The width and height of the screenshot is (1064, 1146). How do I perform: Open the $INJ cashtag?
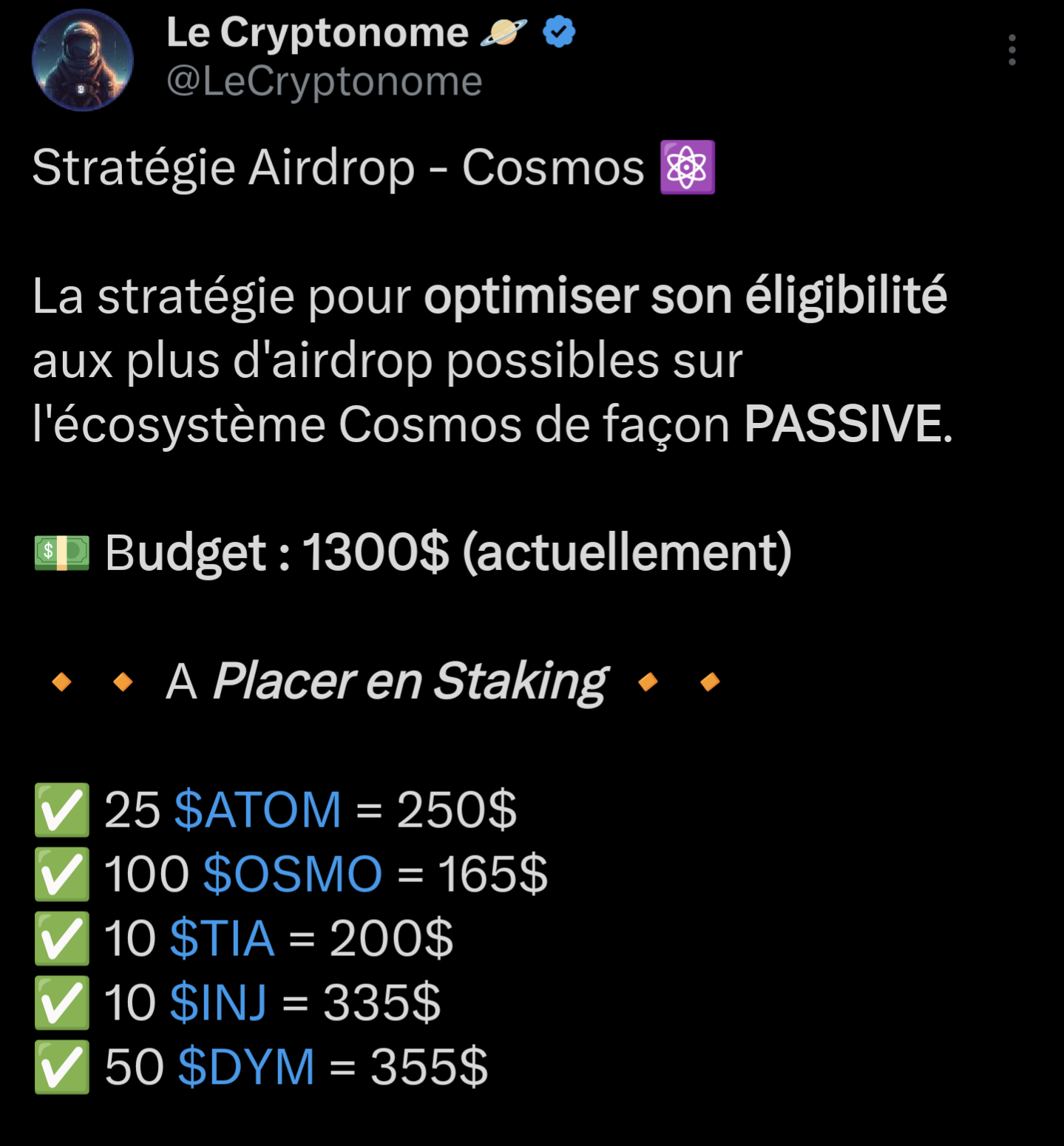tap(218, 1003)
